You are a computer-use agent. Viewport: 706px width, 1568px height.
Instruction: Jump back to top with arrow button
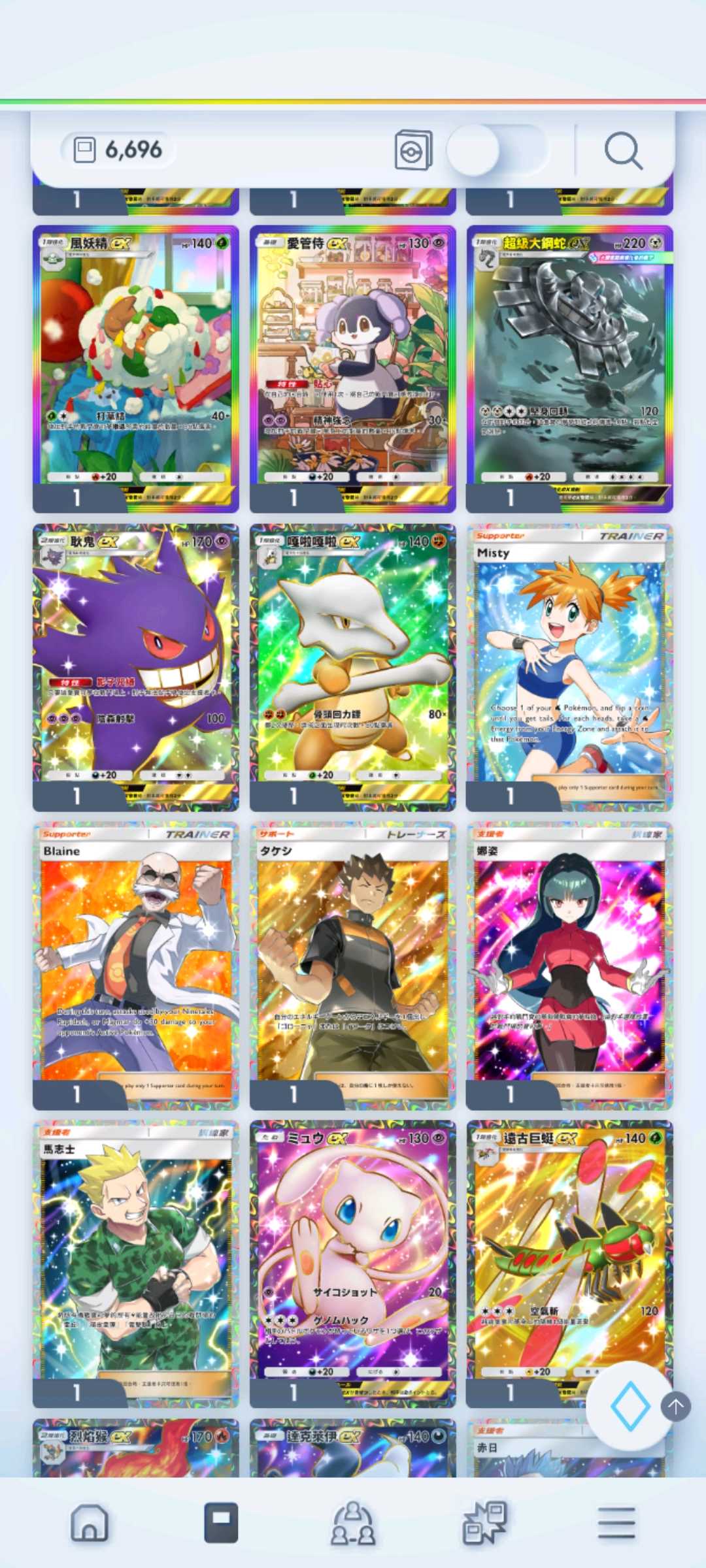pyautogui.click(x=676, y=1406)
